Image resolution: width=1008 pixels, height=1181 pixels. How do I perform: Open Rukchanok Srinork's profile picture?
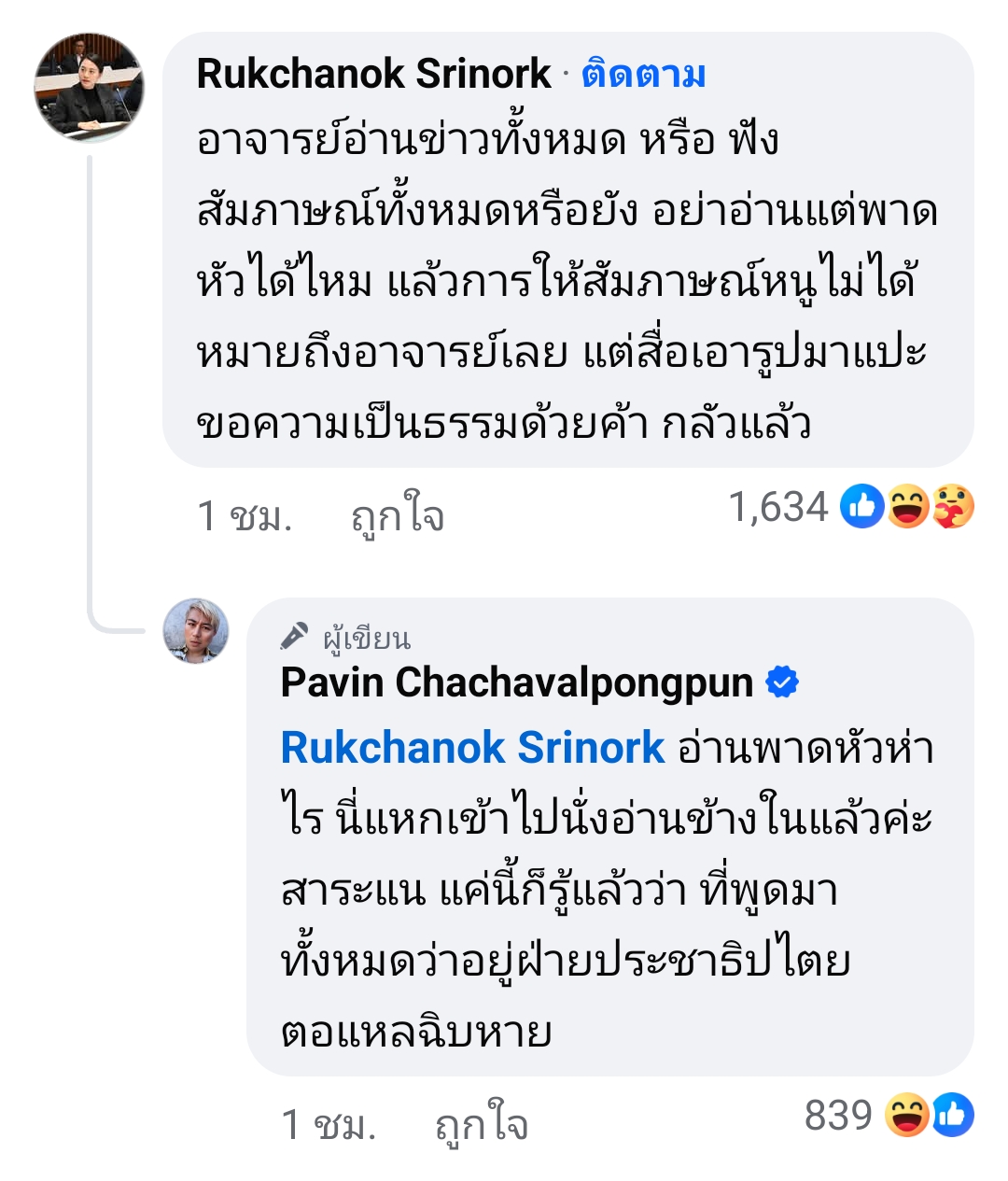pyautogui.click(x=89, y=88)
